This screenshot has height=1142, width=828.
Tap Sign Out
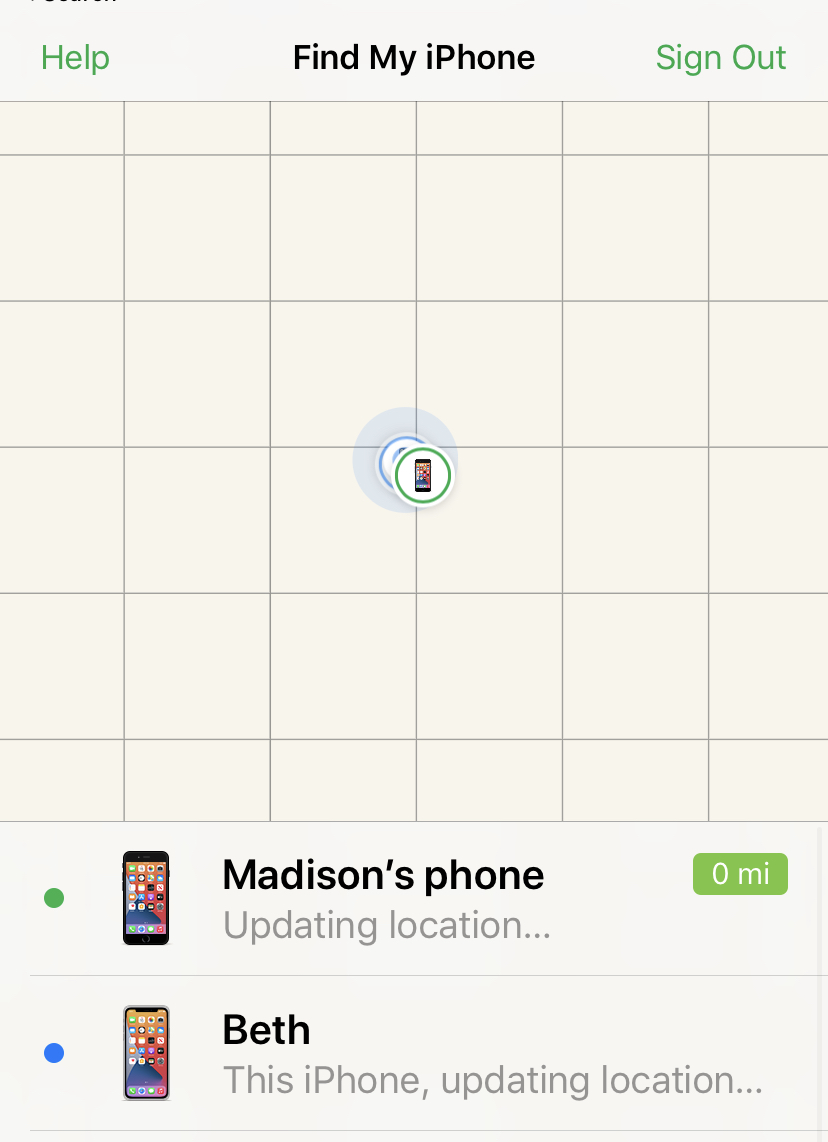tap(720, 58)
